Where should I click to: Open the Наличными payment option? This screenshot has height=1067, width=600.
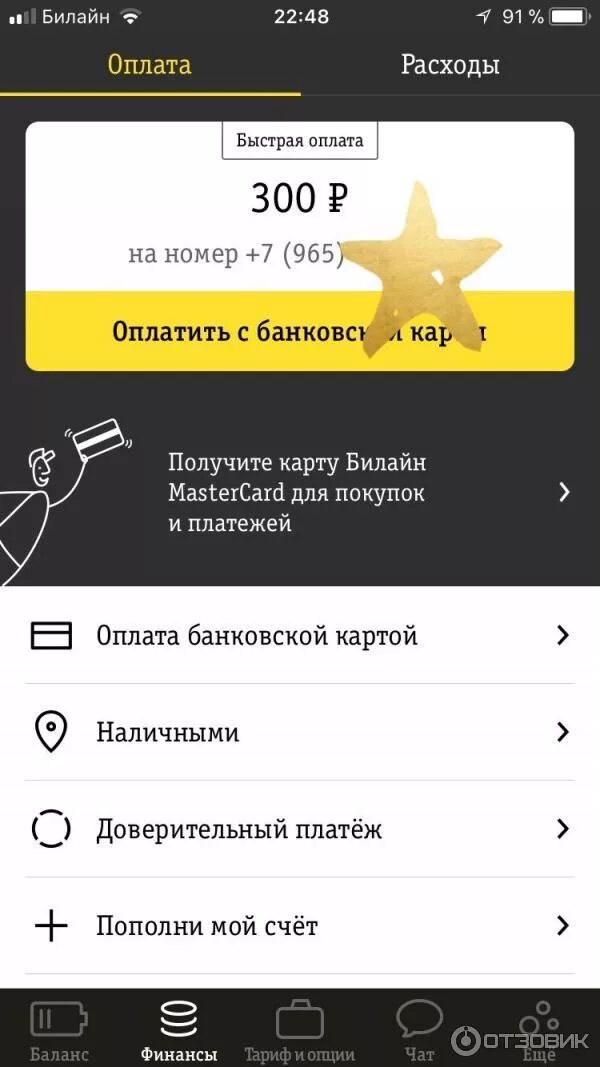[299, 733]
